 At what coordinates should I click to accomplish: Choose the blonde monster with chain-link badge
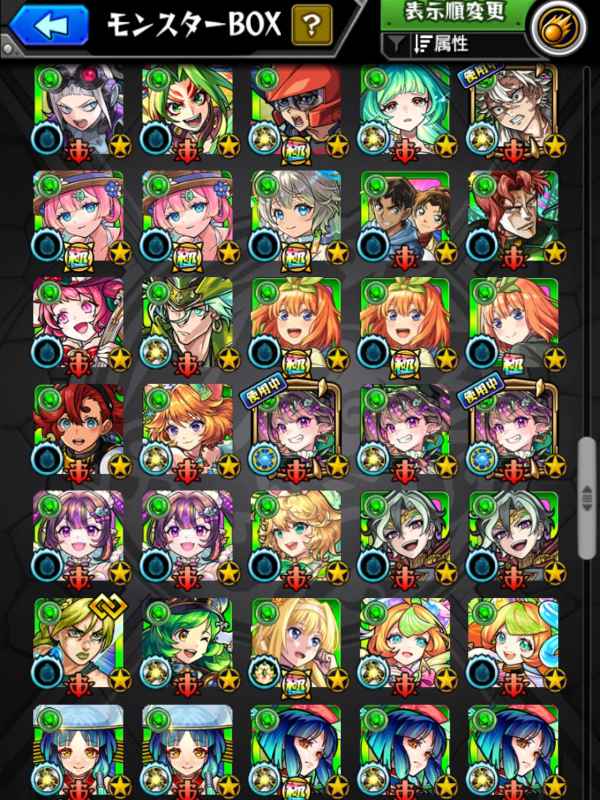[79, 642]
